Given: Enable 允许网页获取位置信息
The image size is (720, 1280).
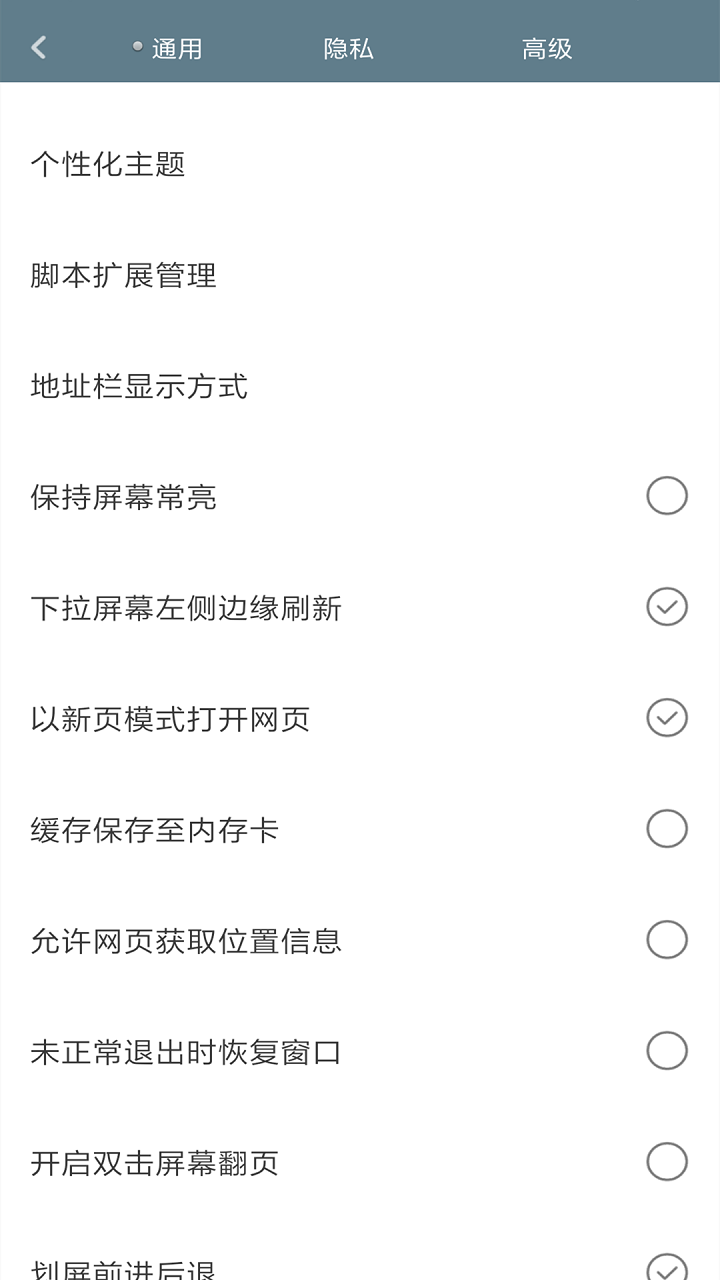Looking at the screenshot, I should click(667, 940).
